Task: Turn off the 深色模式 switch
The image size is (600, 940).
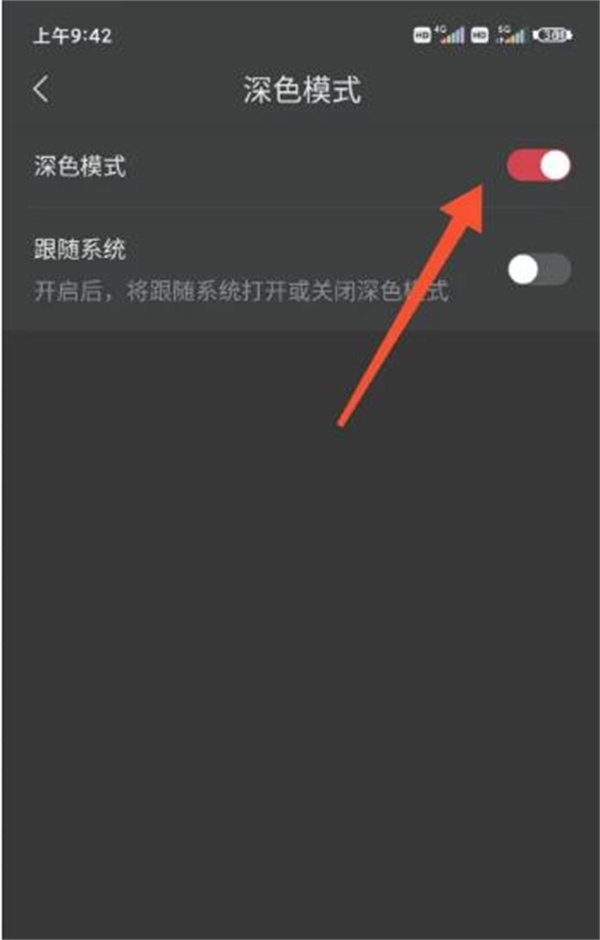Action: pyautogui.click(x=539, y=166)
